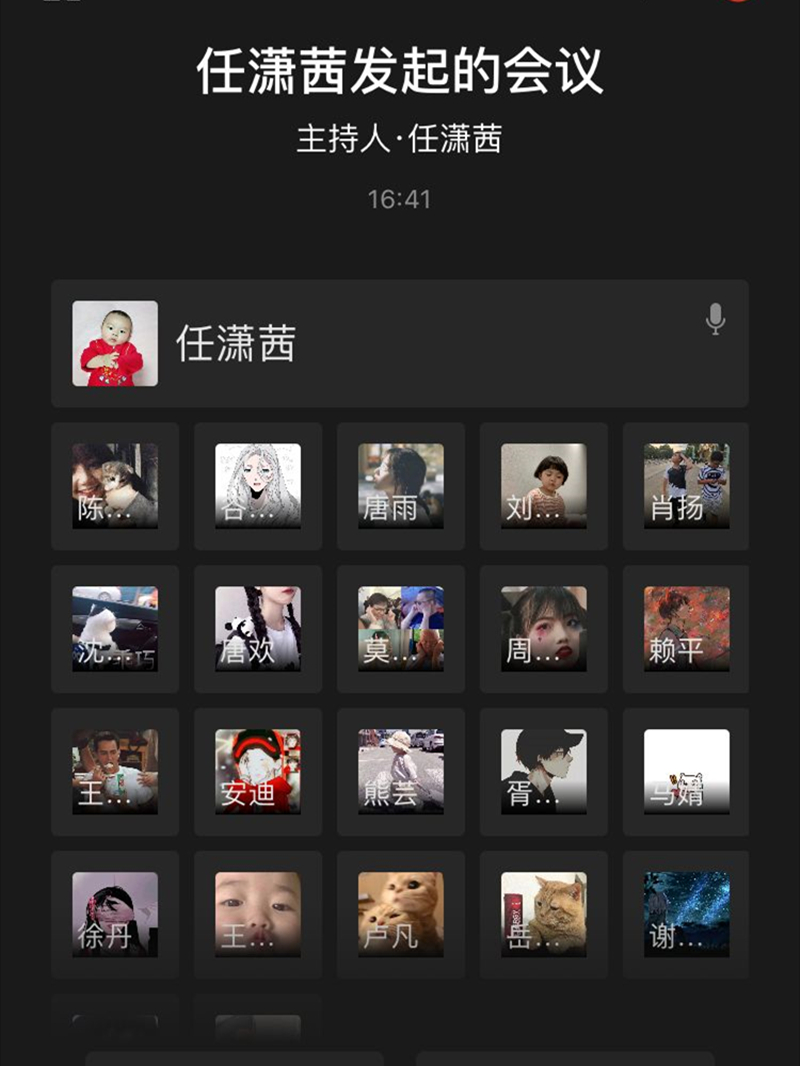
Task: Open host 任潇茜's participant row
Action: pyautogui.click(x=399, y=343)
